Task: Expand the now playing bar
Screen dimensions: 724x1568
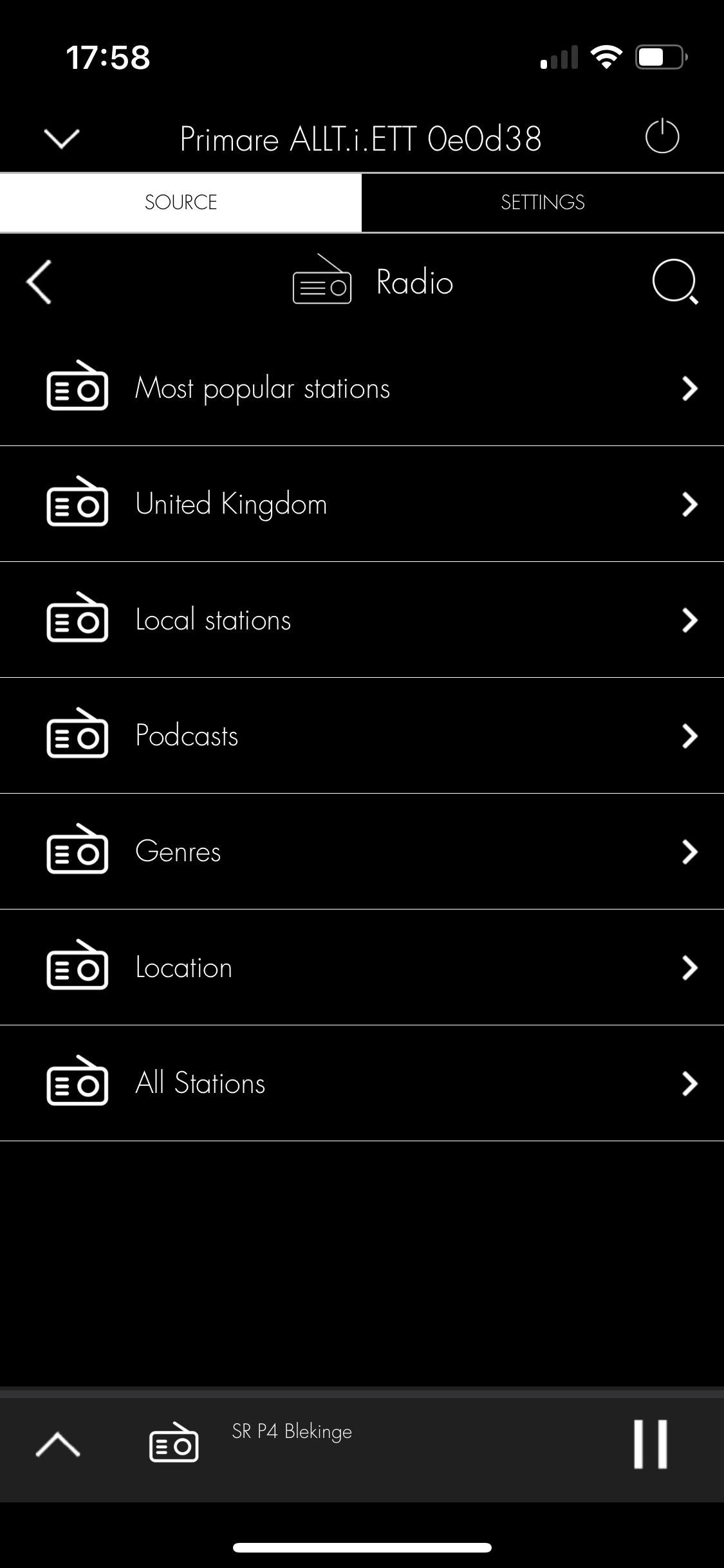Action: point(58,1444)
